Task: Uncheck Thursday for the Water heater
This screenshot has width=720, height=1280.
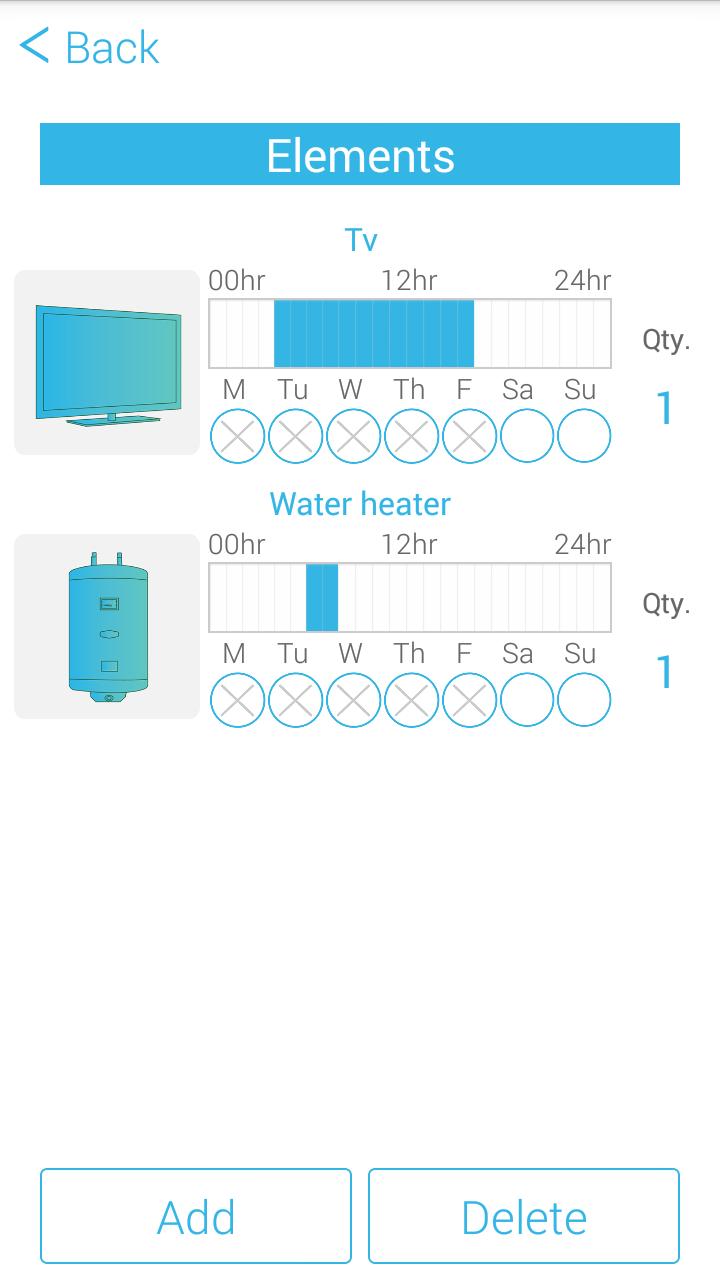Action: (x=411, y=700)
